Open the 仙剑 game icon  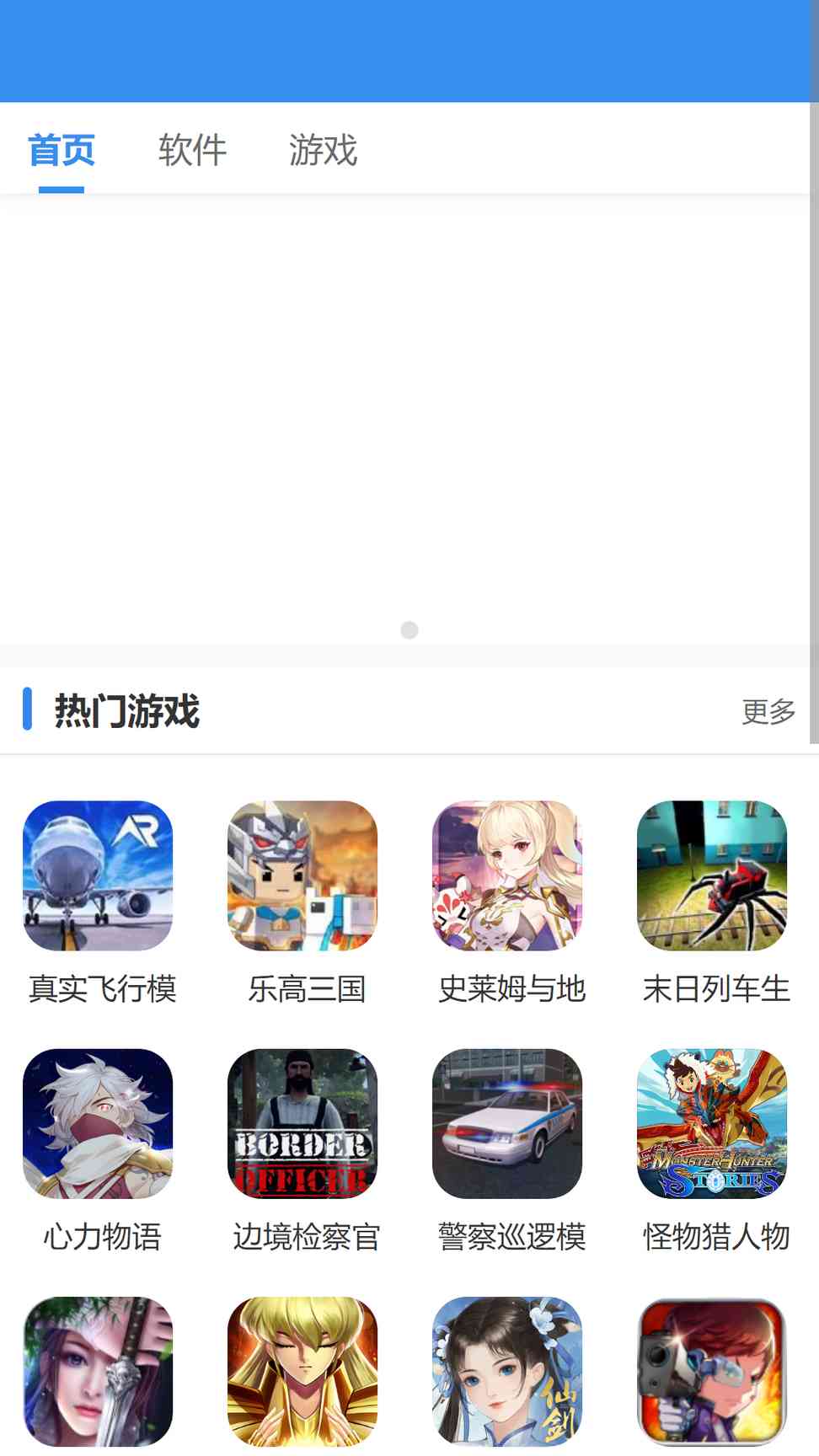coord(507,1371)
